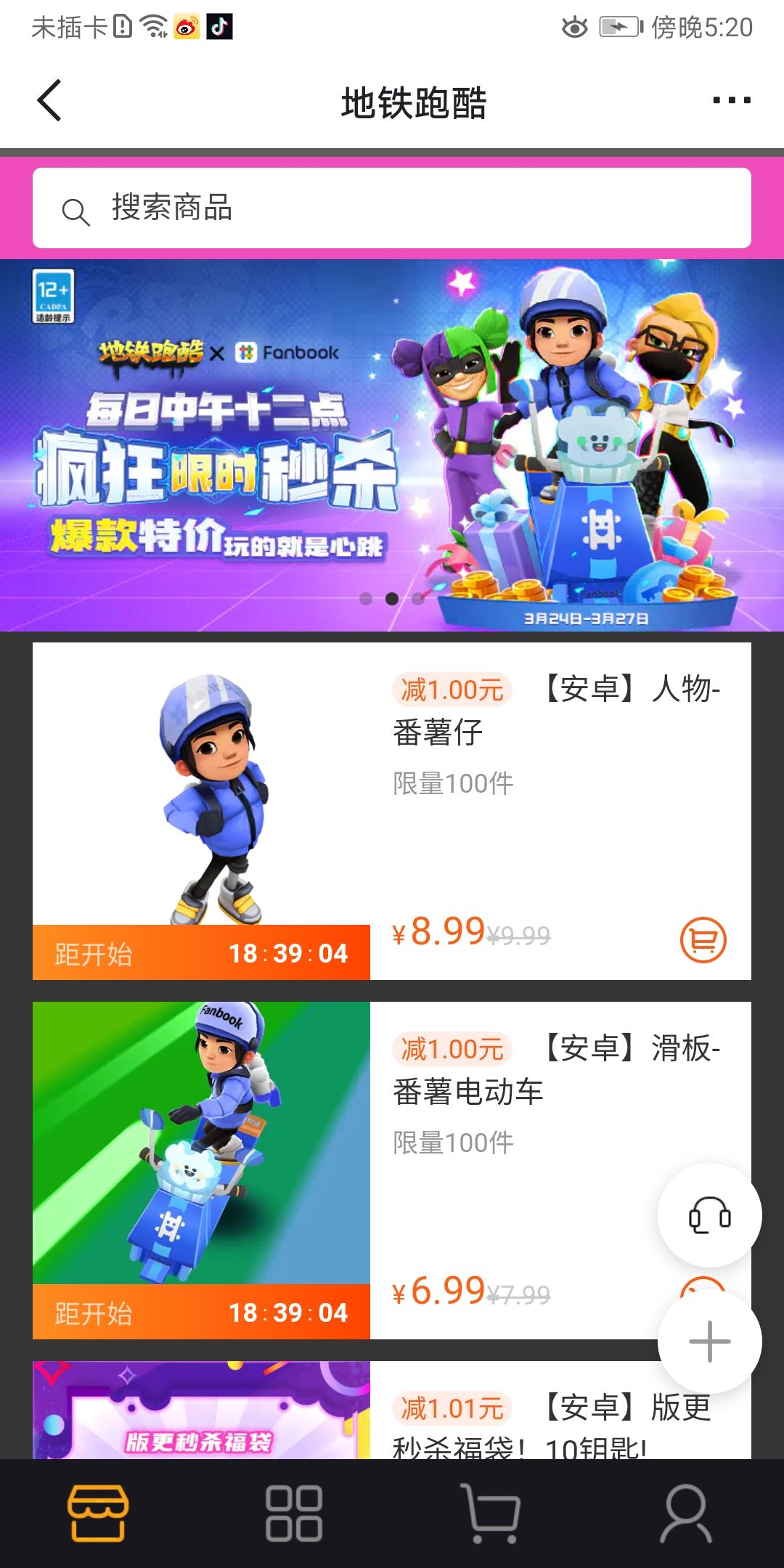Screen dimensions: 784x1568
Task: Add 人物-番薯仔 to the cart
Action: coord(703,940)
